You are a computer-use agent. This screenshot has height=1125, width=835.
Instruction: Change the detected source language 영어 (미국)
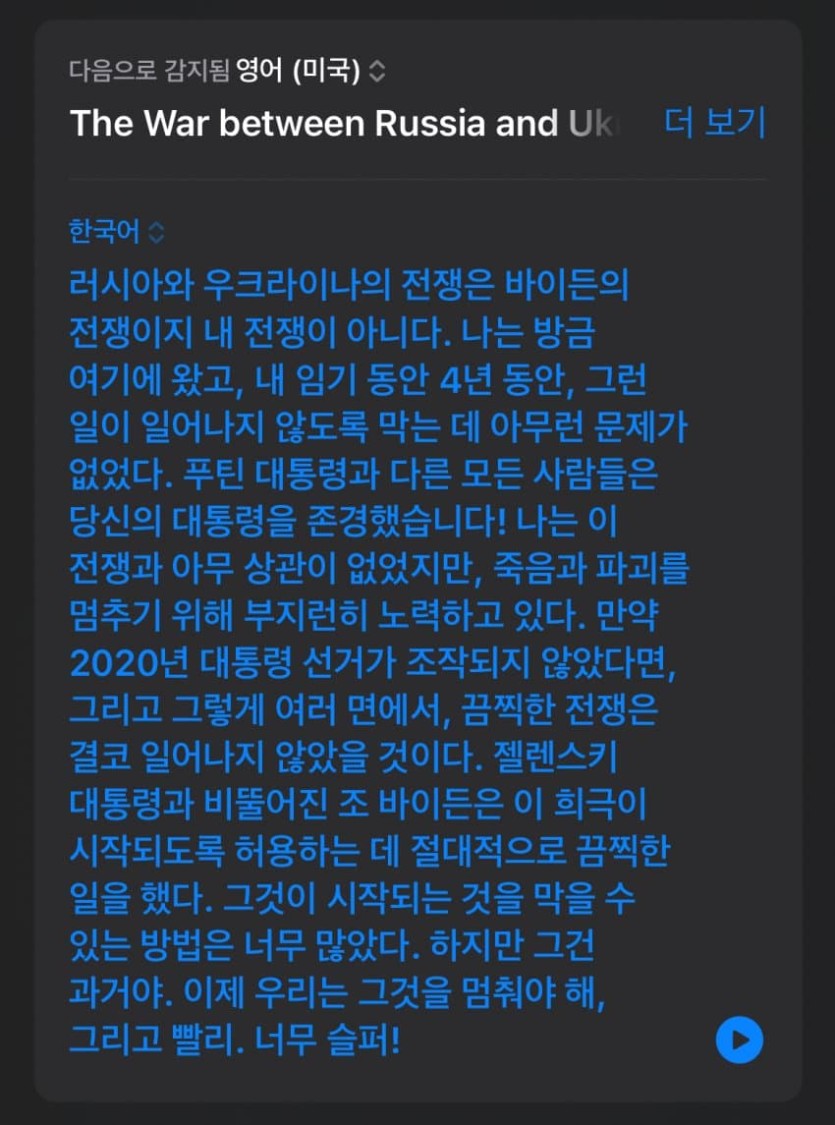[310, 71]
